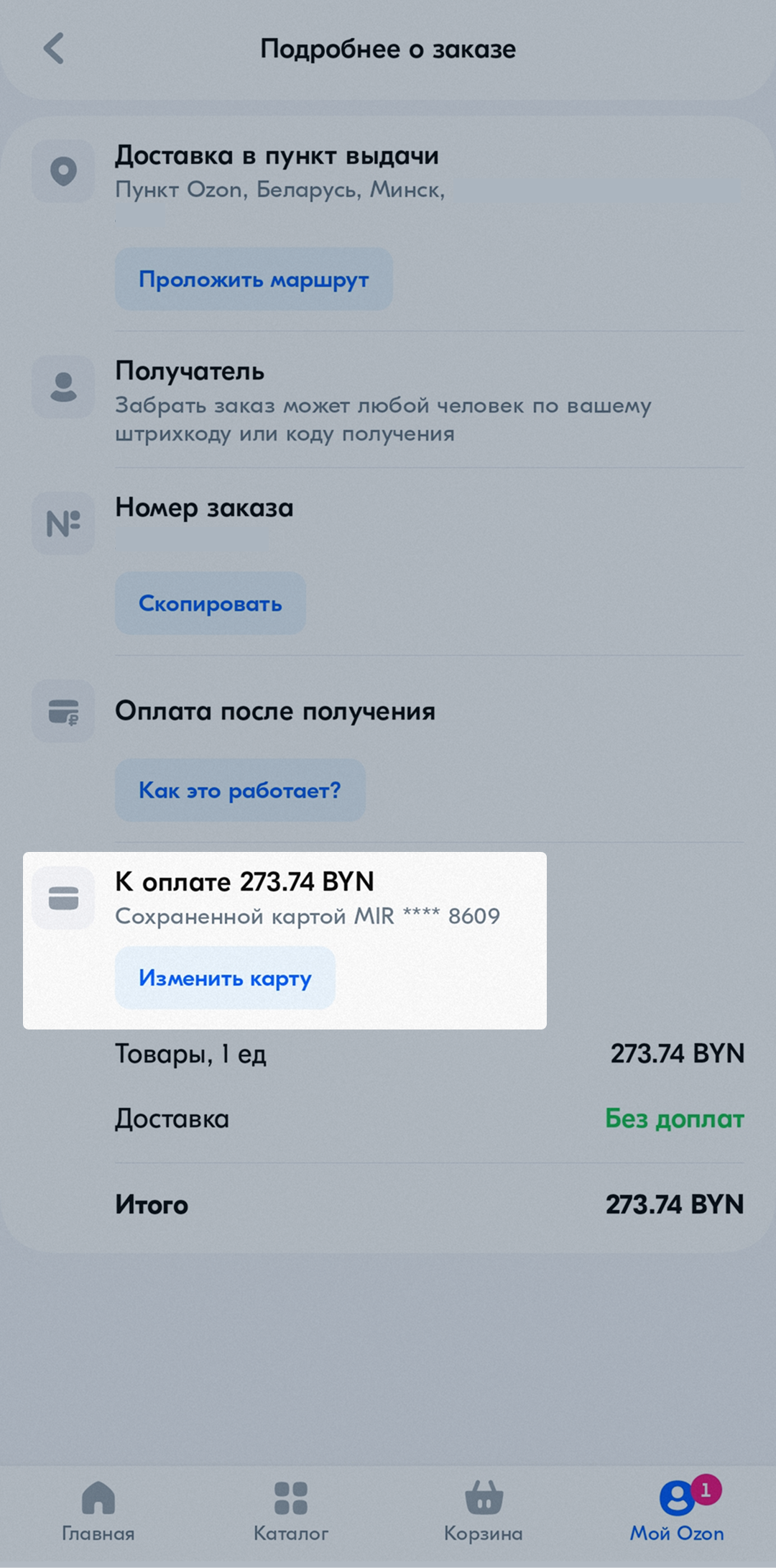Open Как это работает? explanation
Screen dimensions: 776x1568
click(x=240, y=790)
